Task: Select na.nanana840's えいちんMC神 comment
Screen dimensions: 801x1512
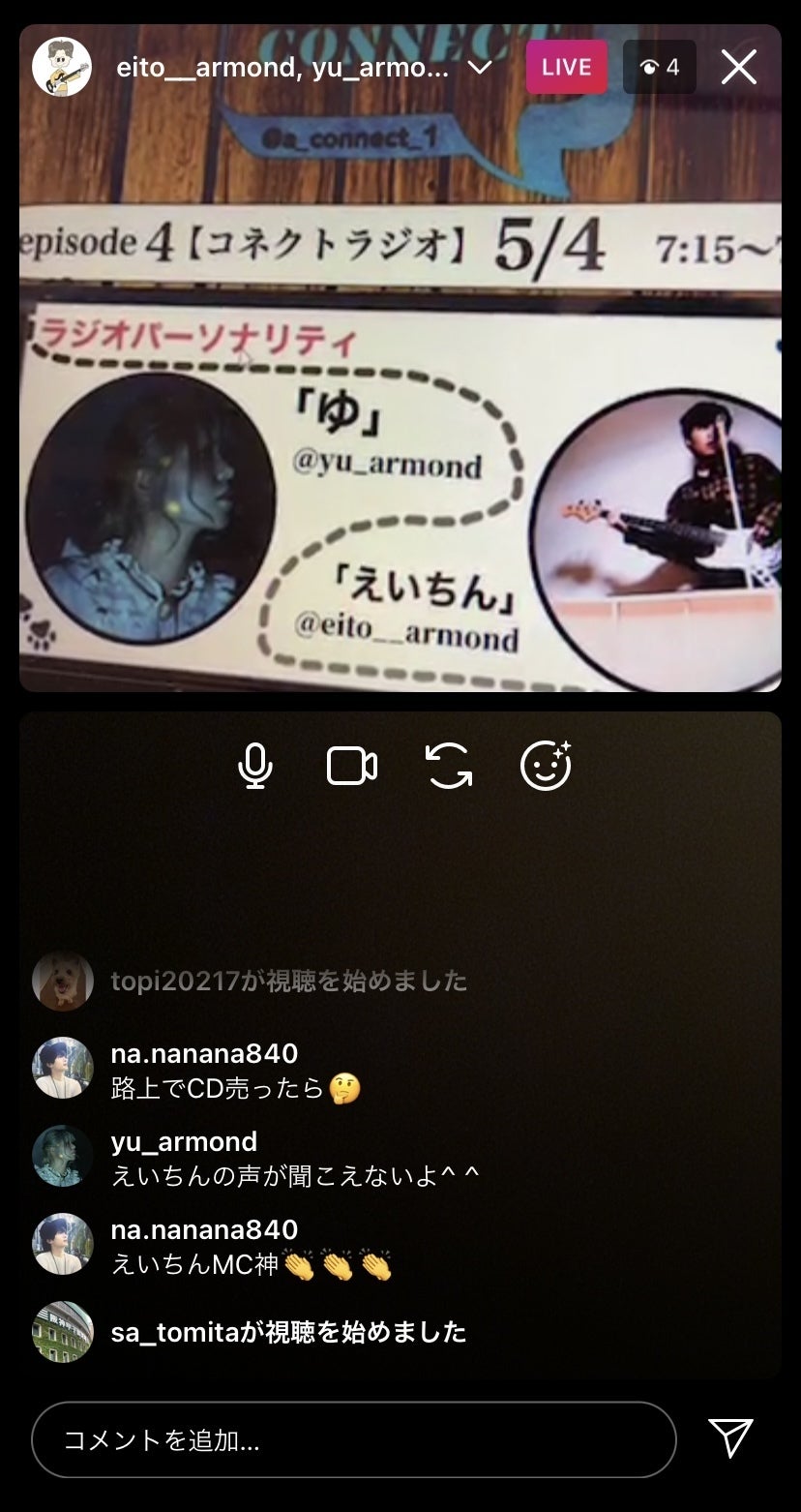Action: tap(252, 1264)
